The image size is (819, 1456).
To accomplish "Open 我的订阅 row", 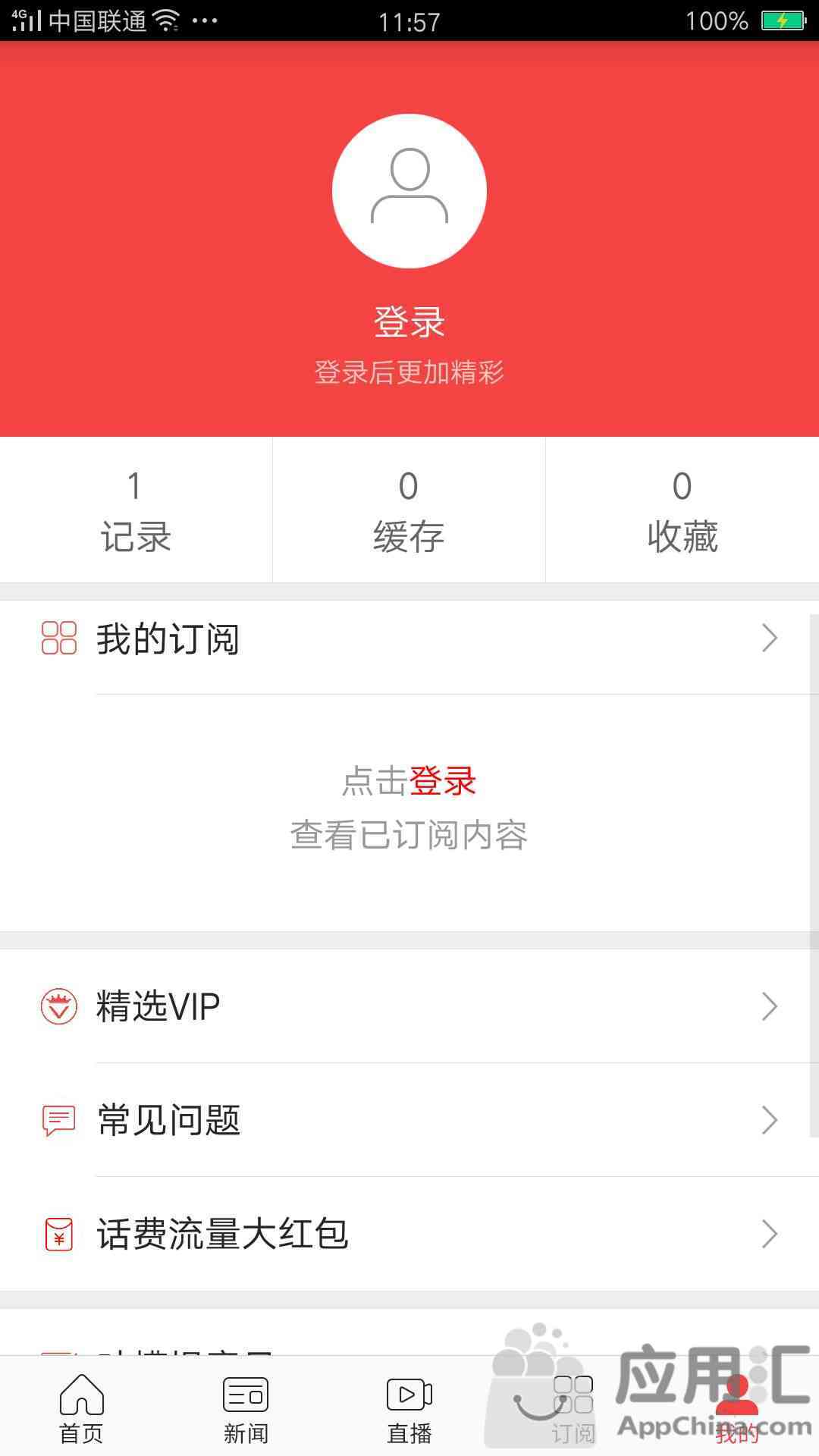I will coord(409,639).
